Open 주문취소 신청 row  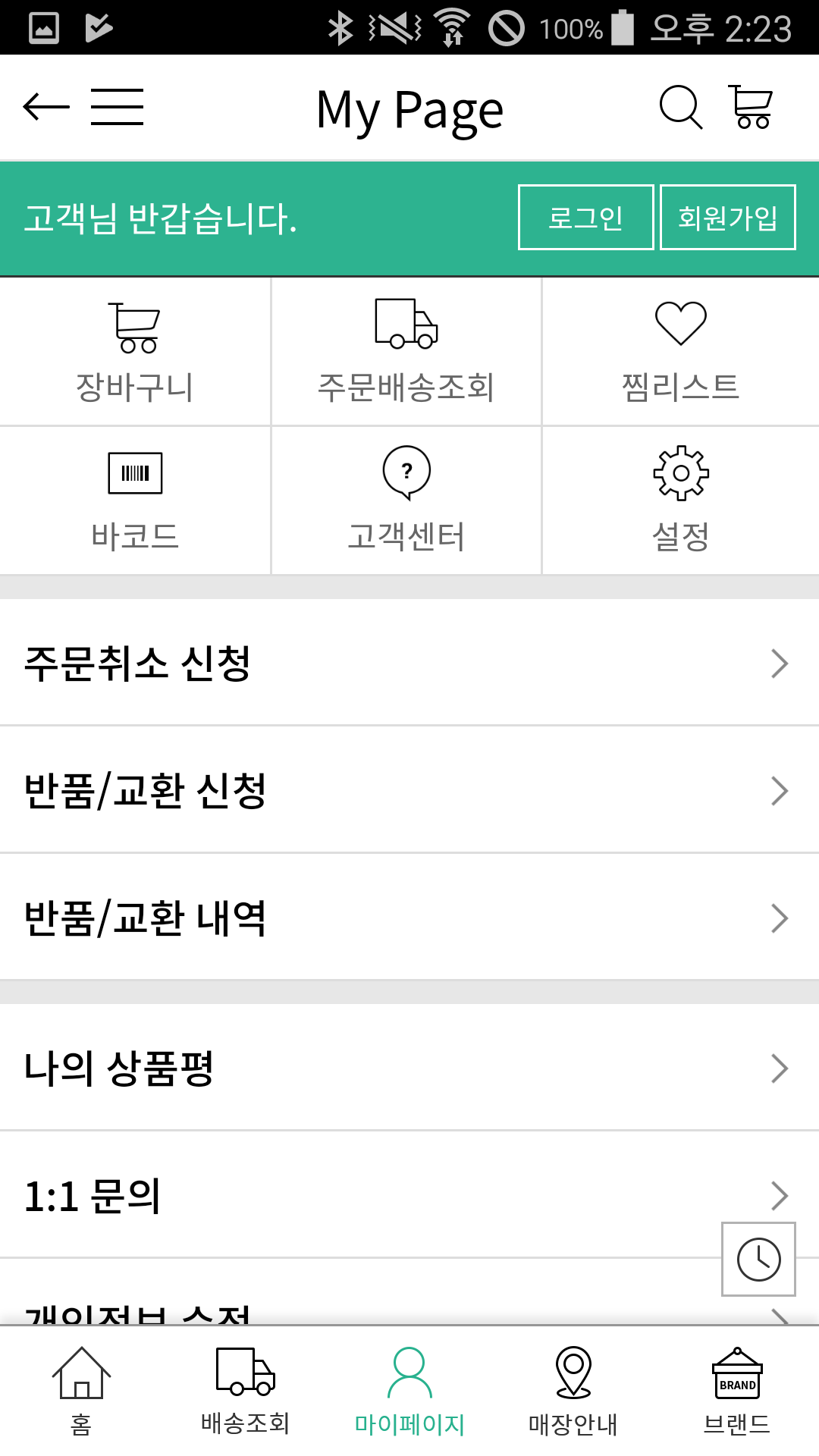409,663
